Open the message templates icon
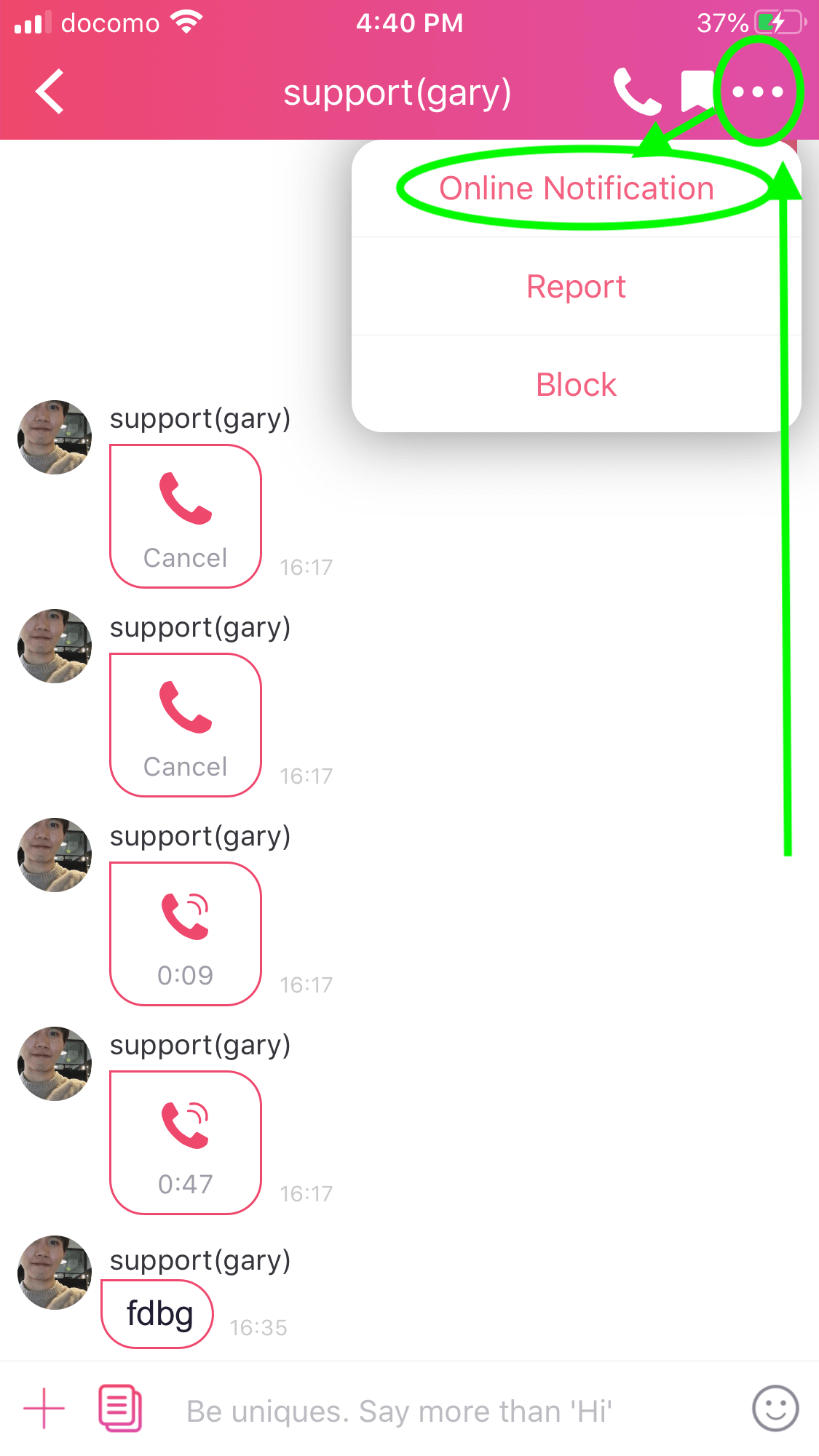 (x=120, y=1409)
